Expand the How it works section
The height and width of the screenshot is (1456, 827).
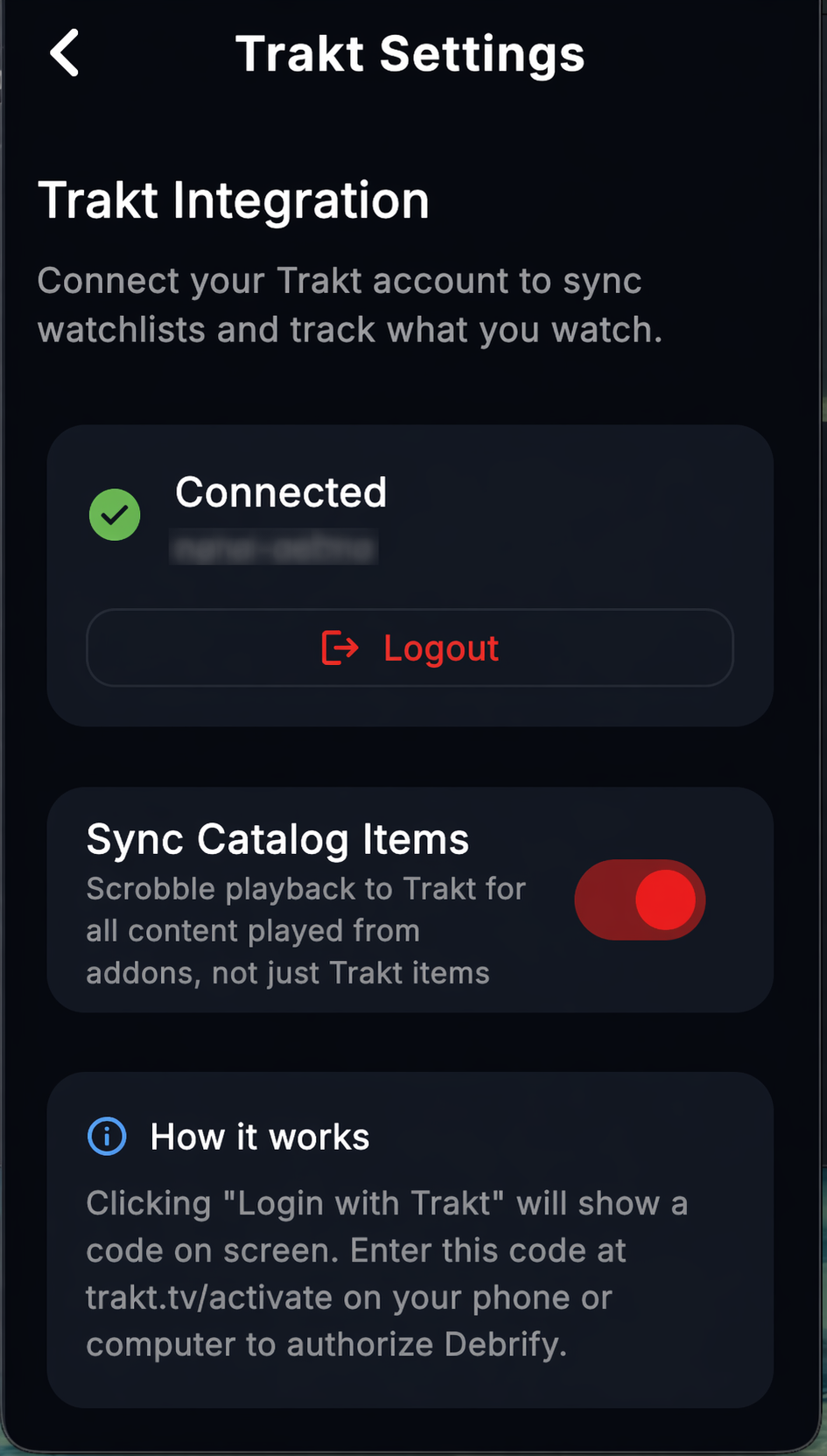pyautogui.click(x=259, y=1136)
